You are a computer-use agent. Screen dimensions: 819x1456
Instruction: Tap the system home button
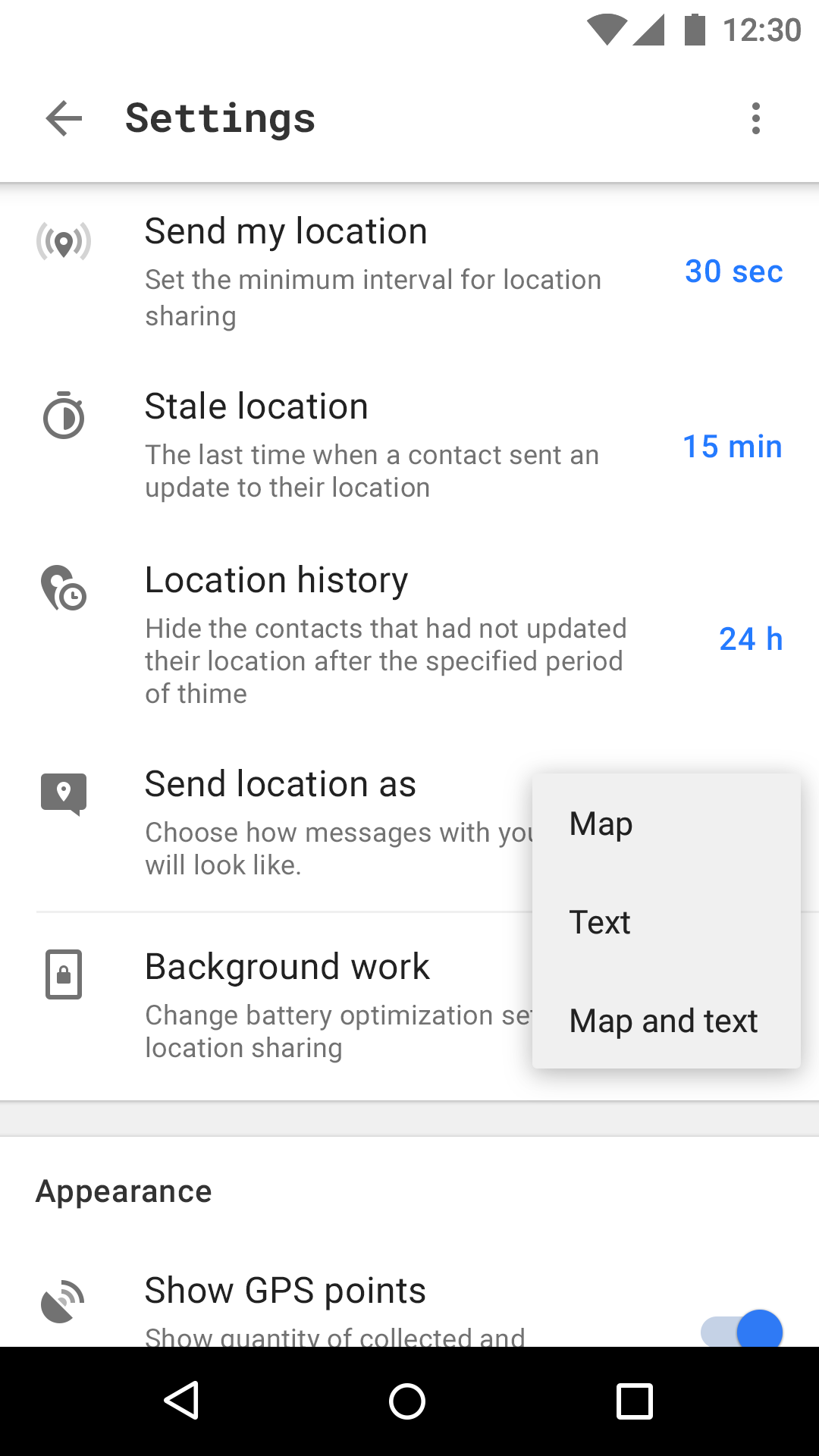(x=407, y=1401)
